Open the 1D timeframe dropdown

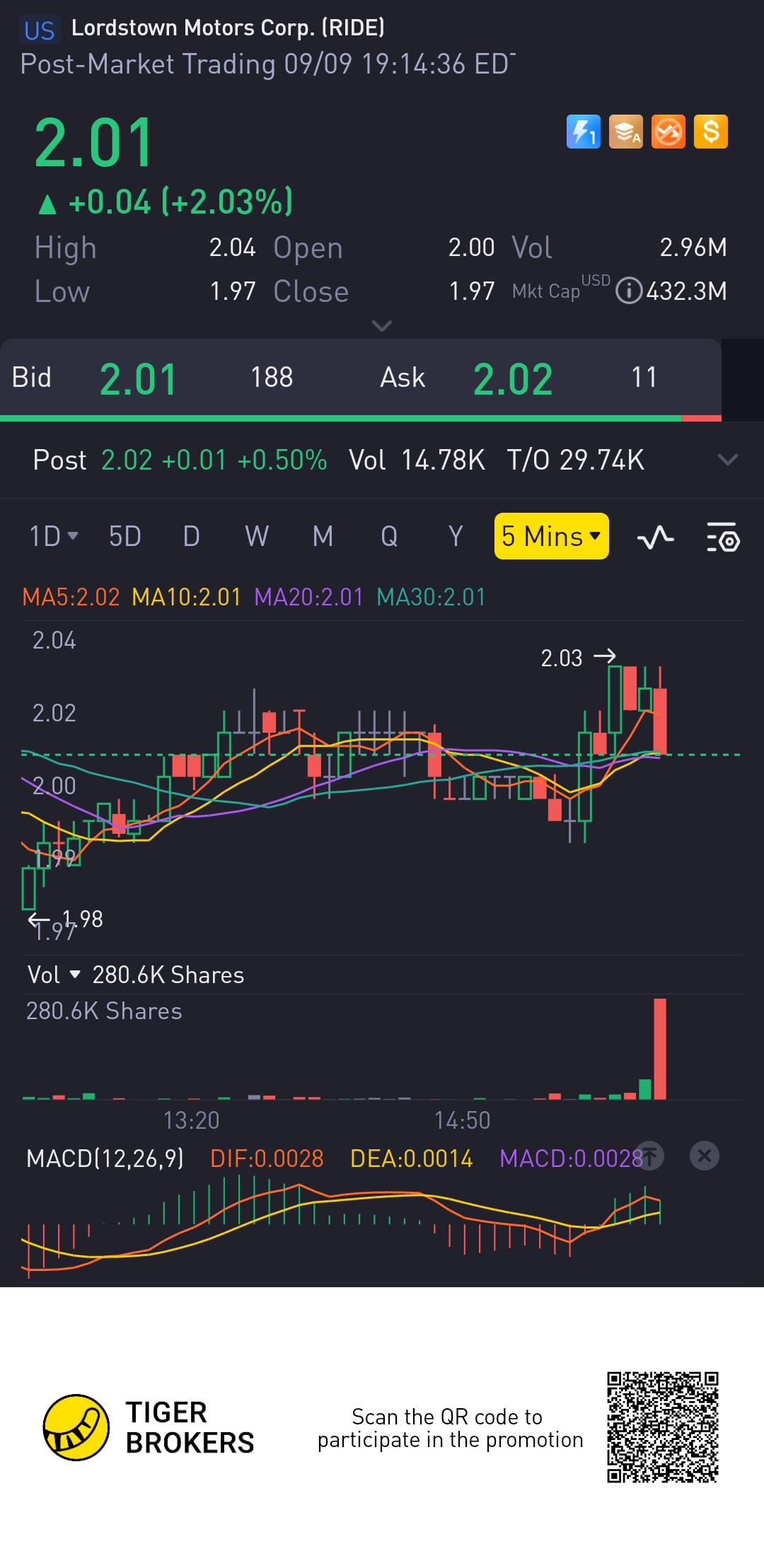tap(54, 536)
